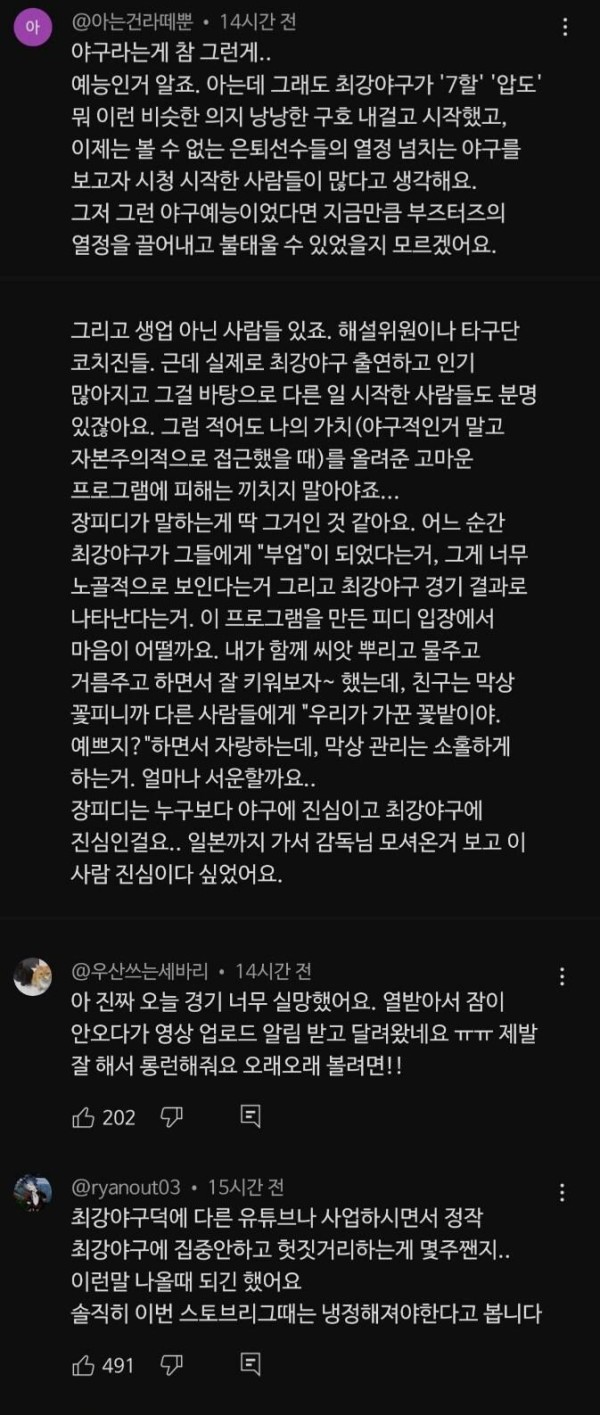Dislike ryanout03's comment
Image resolution: width=600 pixels, height=1415 pixels.
coord(172,1364)
